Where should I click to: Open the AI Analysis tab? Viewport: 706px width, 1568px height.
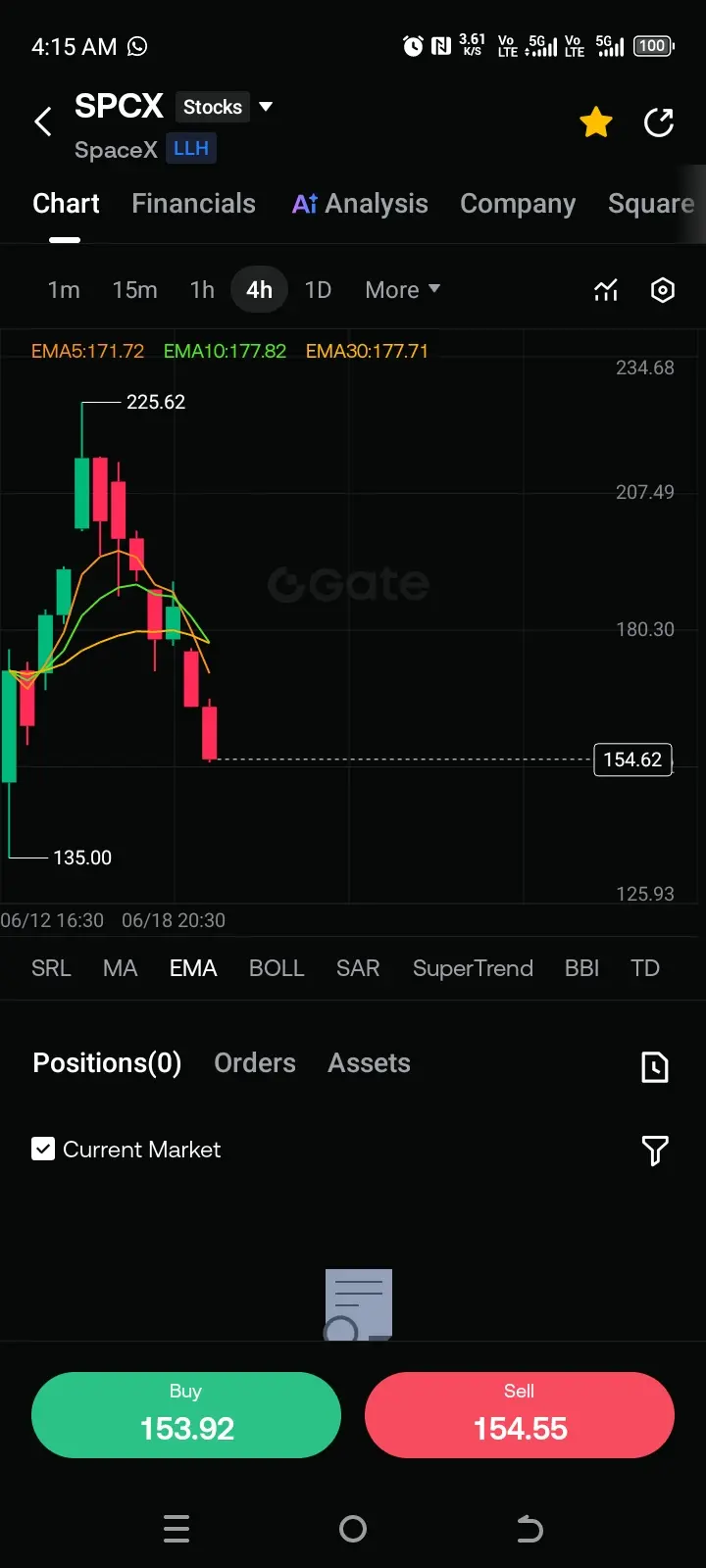click(x=360, y=203)
